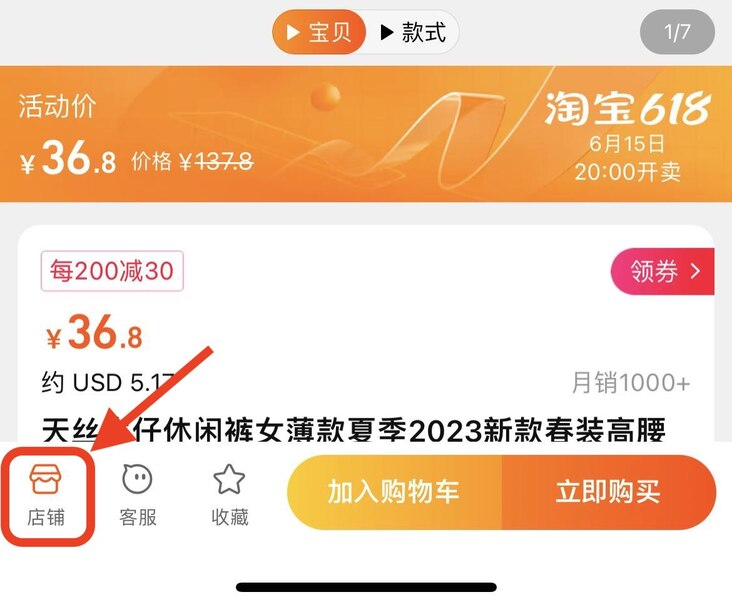Contact 客服 customer service

[x=138, y=496]
